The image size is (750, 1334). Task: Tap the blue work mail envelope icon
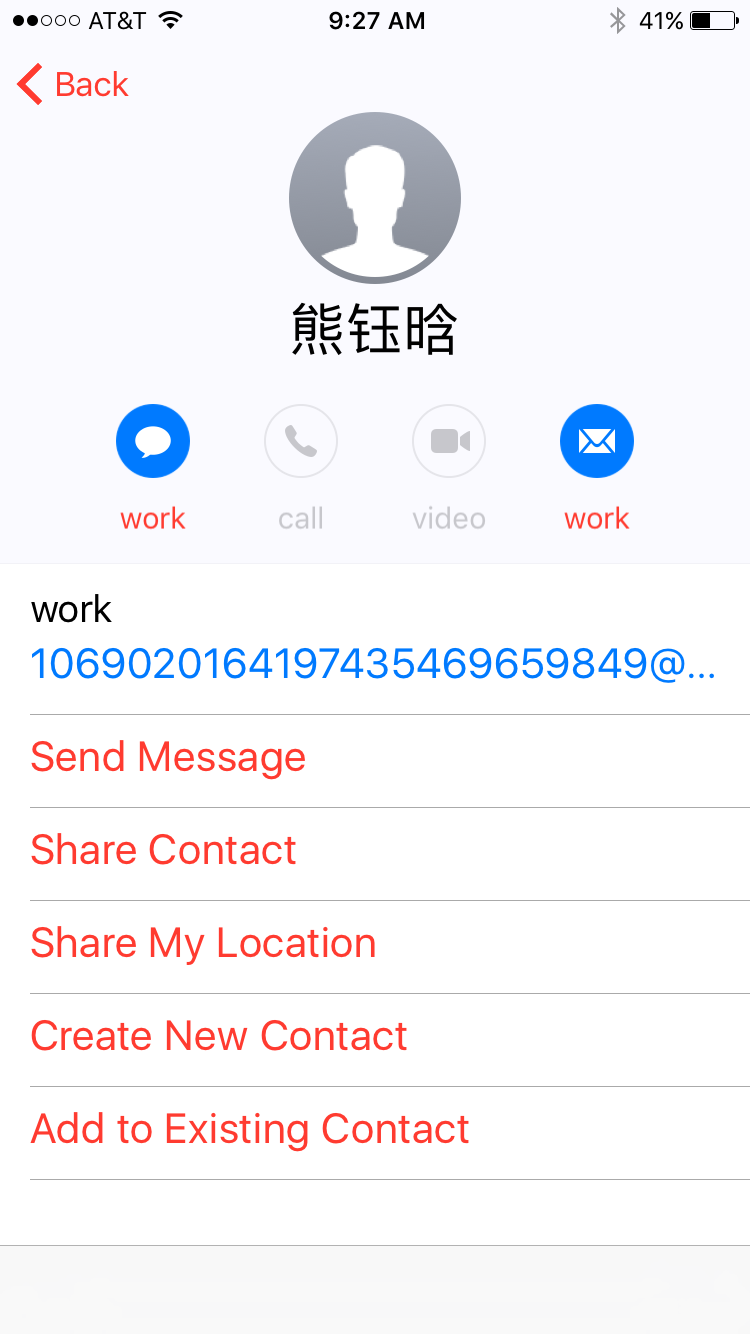click(597, 441)
